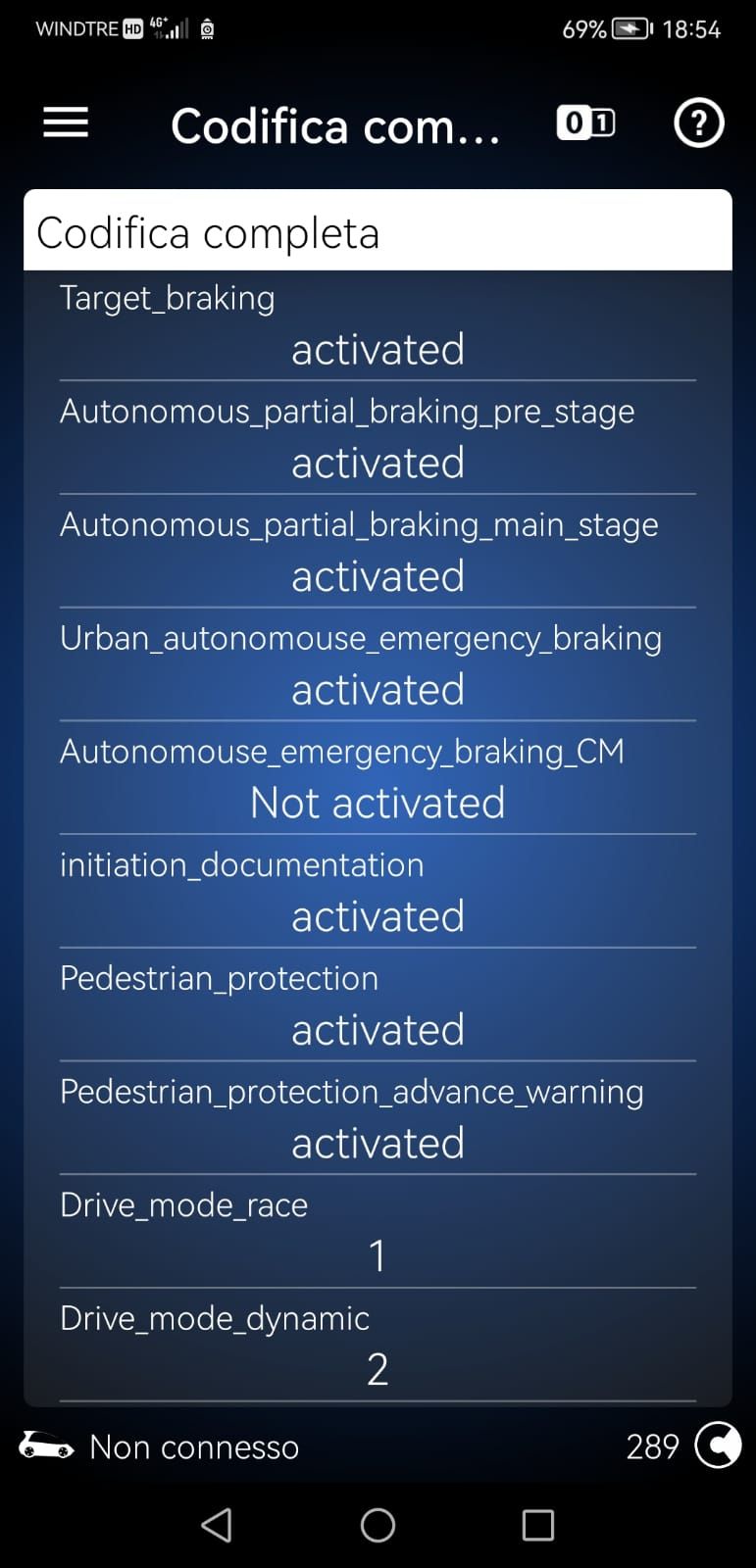Open the hamburger navigation menu
Viewport: 756px width, 1568px height.
pos(66,123)
